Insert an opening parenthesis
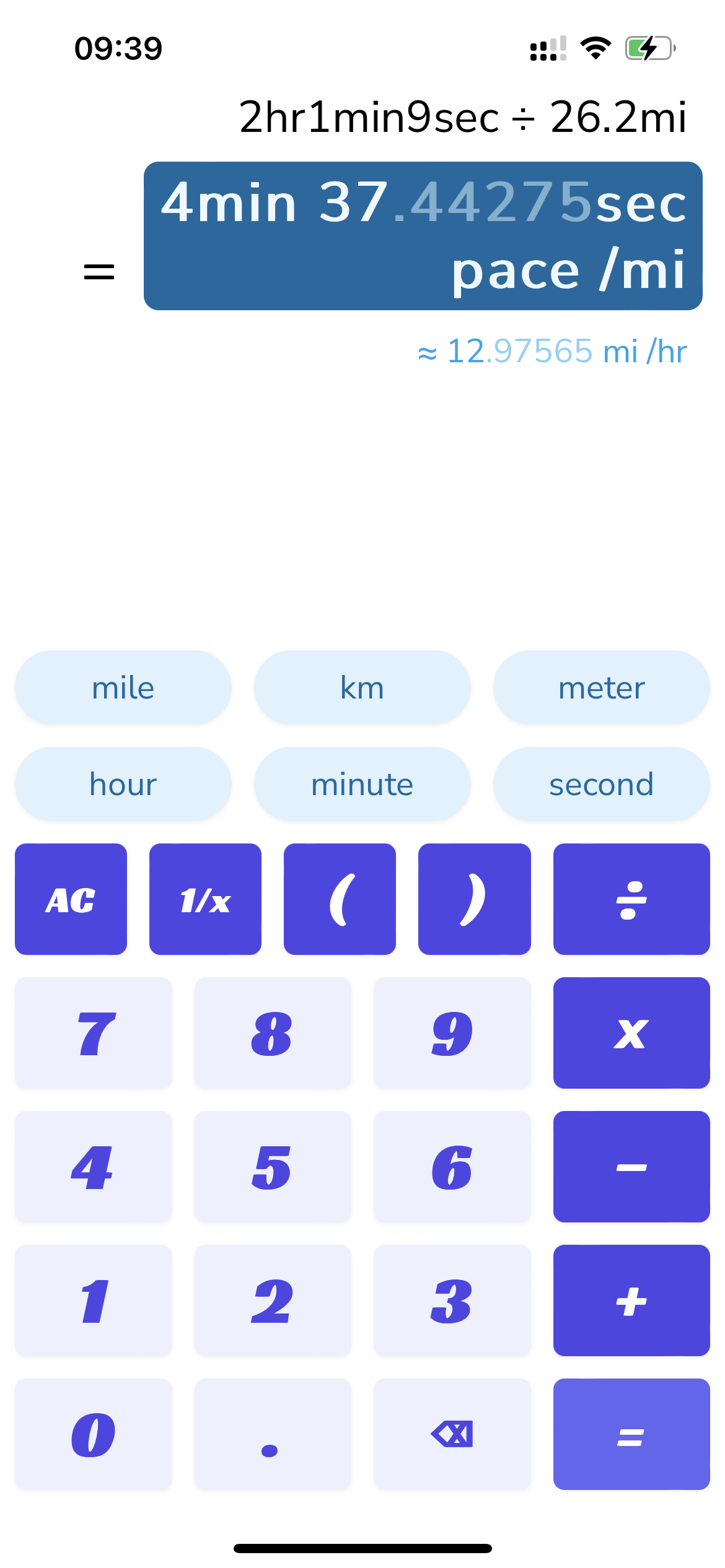Screen dimensions: 725x1568 [340, 899]
